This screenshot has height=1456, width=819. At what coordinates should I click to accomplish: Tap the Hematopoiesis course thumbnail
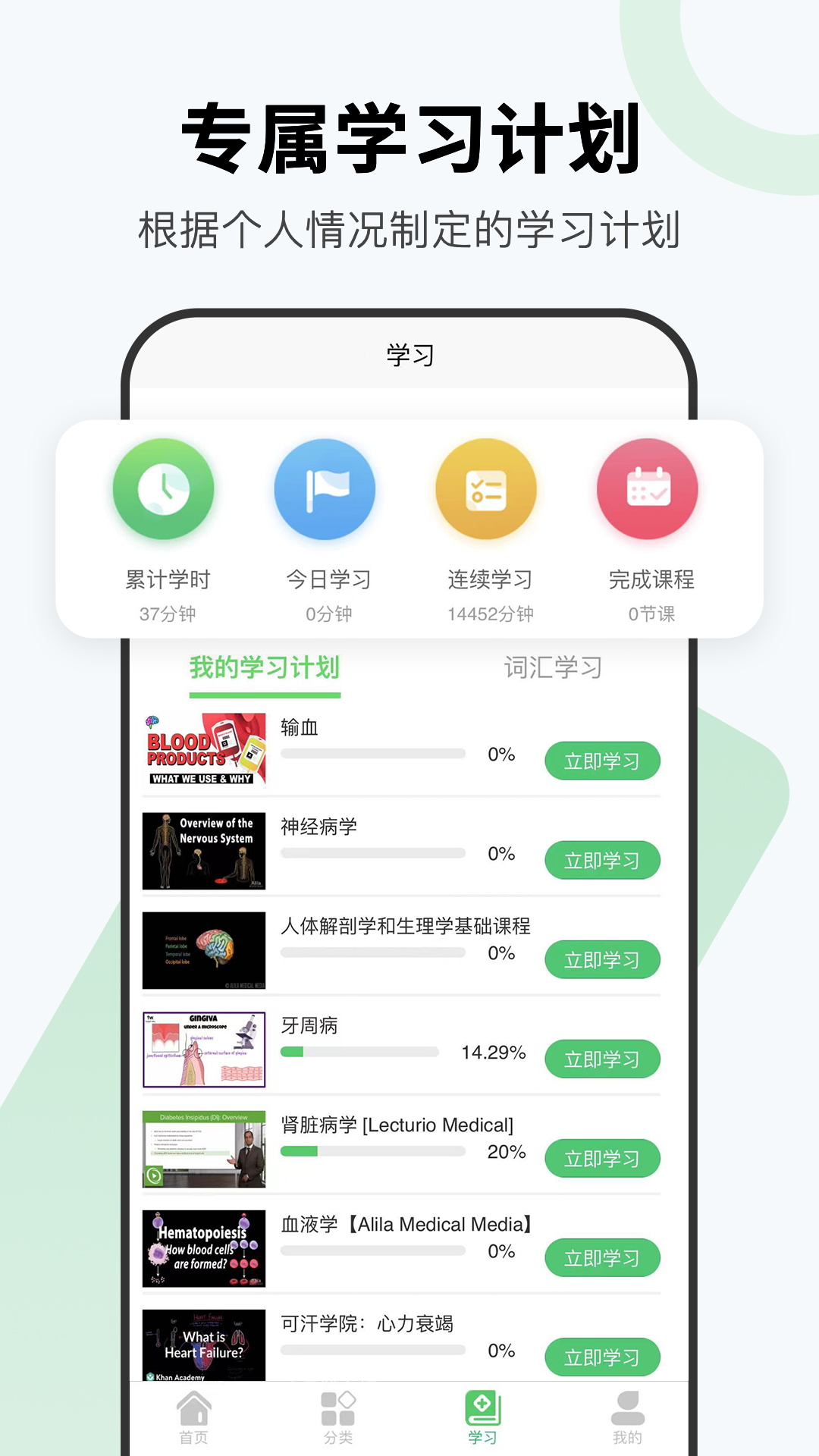click(x=203, y=1248)
